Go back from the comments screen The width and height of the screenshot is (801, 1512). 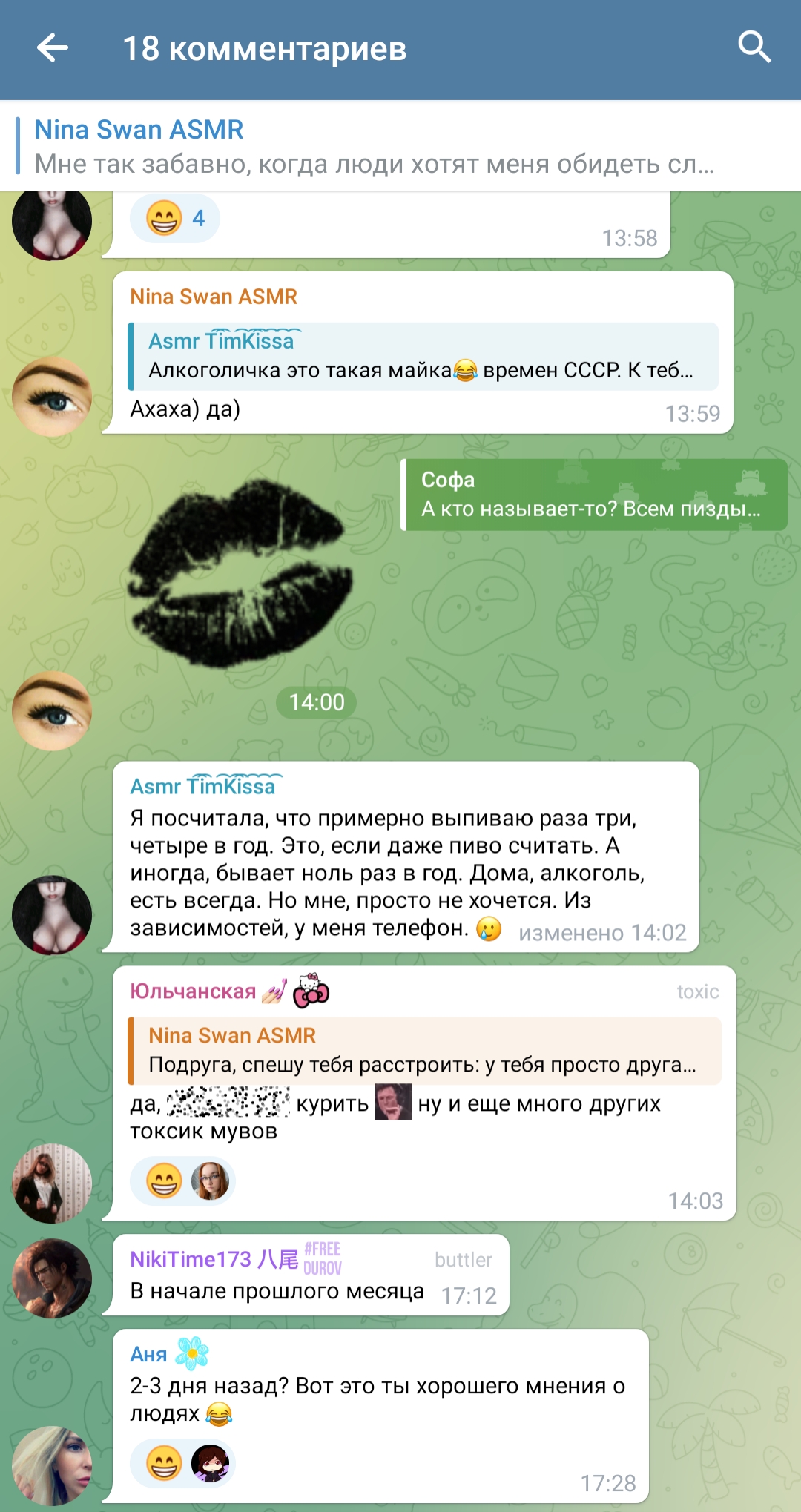pos(53,48)
